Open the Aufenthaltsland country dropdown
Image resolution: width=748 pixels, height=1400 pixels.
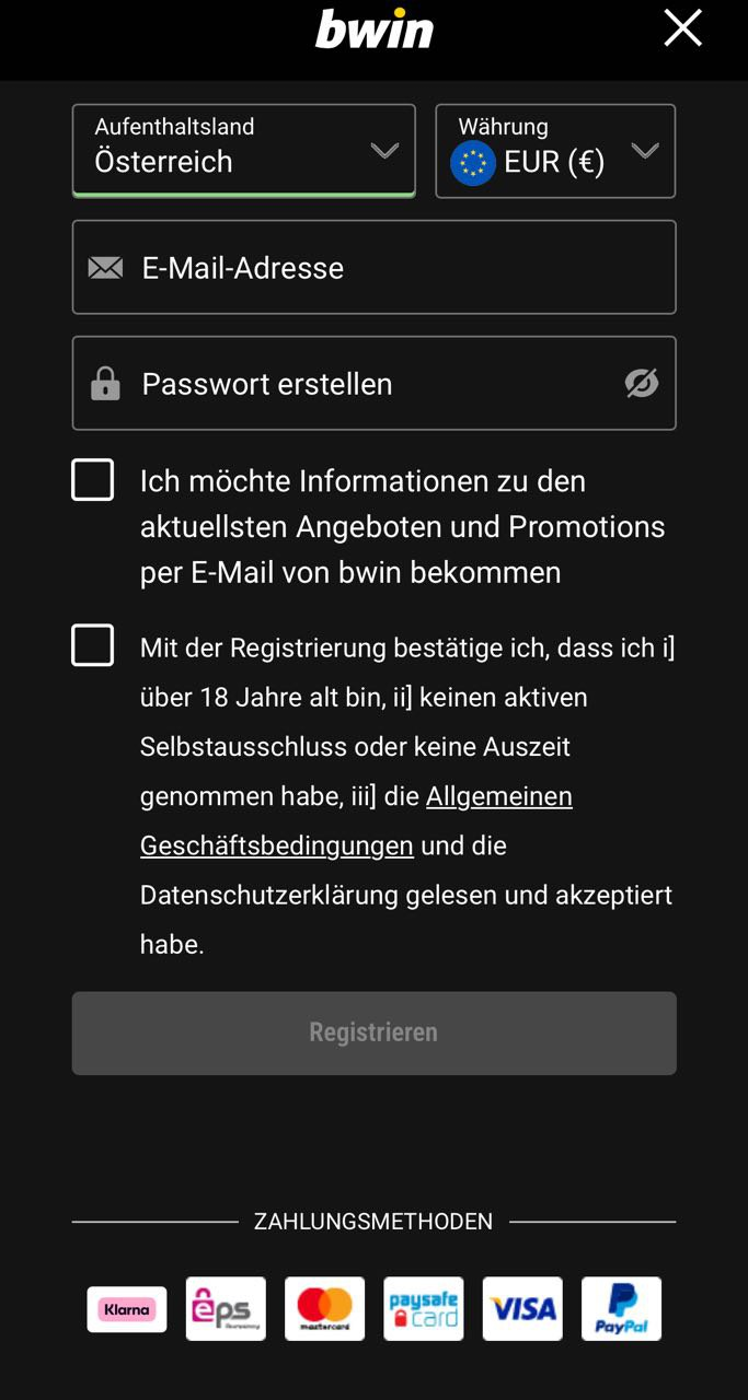(243, 151)
